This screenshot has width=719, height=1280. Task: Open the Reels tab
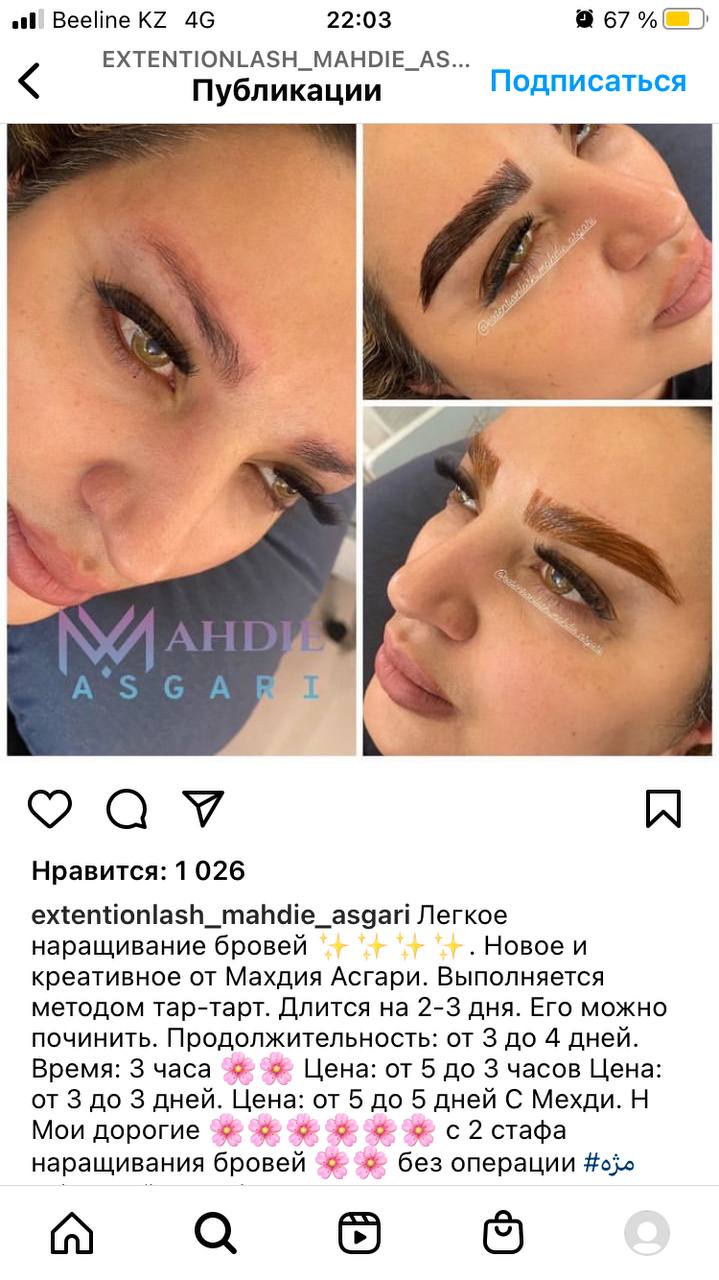[359, 1233]
